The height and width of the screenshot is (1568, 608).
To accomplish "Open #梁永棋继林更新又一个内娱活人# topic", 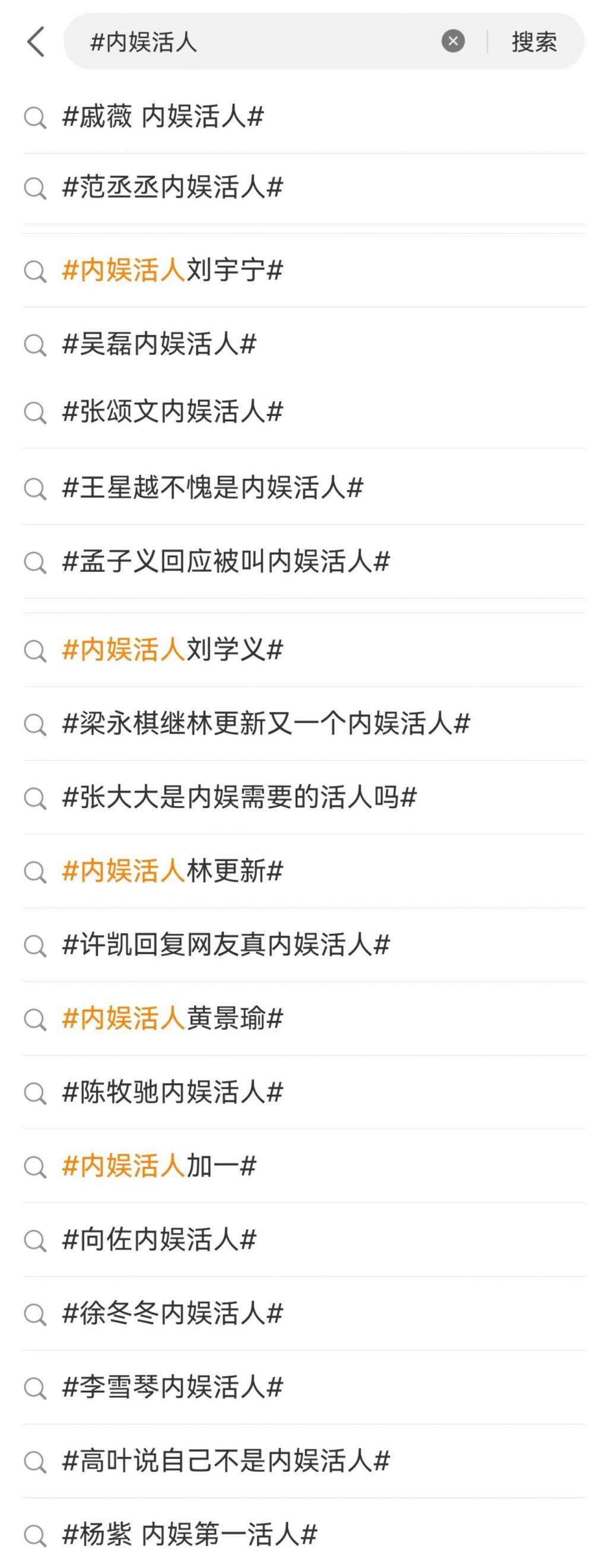I will click(x=267, y=724).
